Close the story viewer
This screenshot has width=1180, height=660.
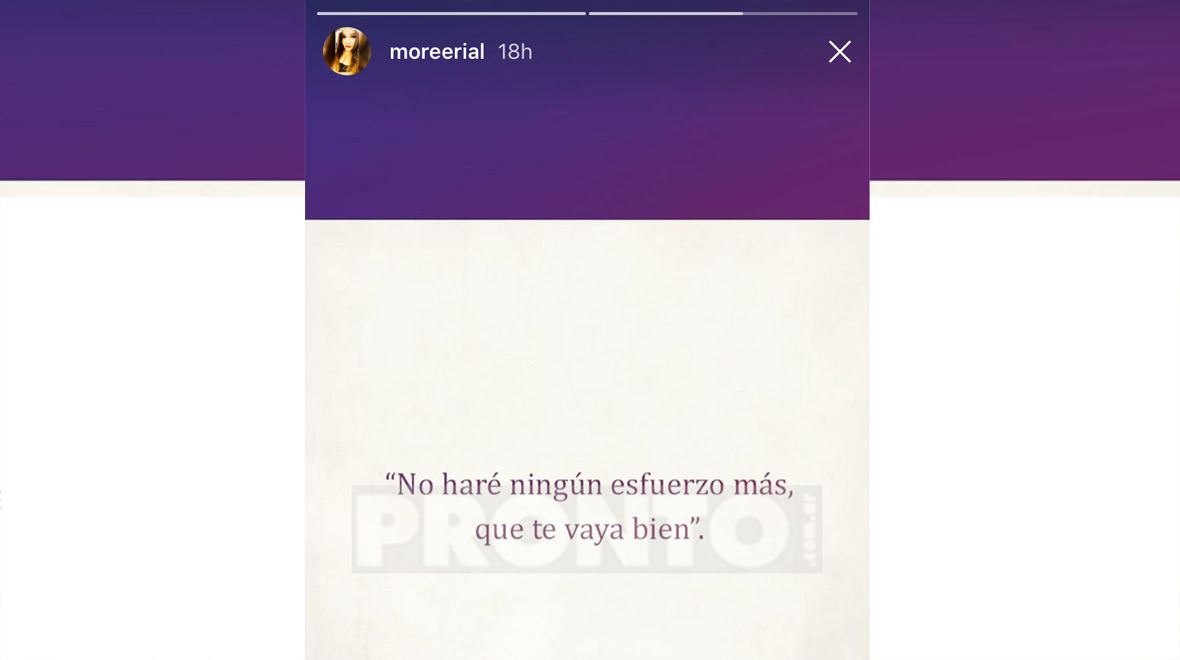[839, 52]
